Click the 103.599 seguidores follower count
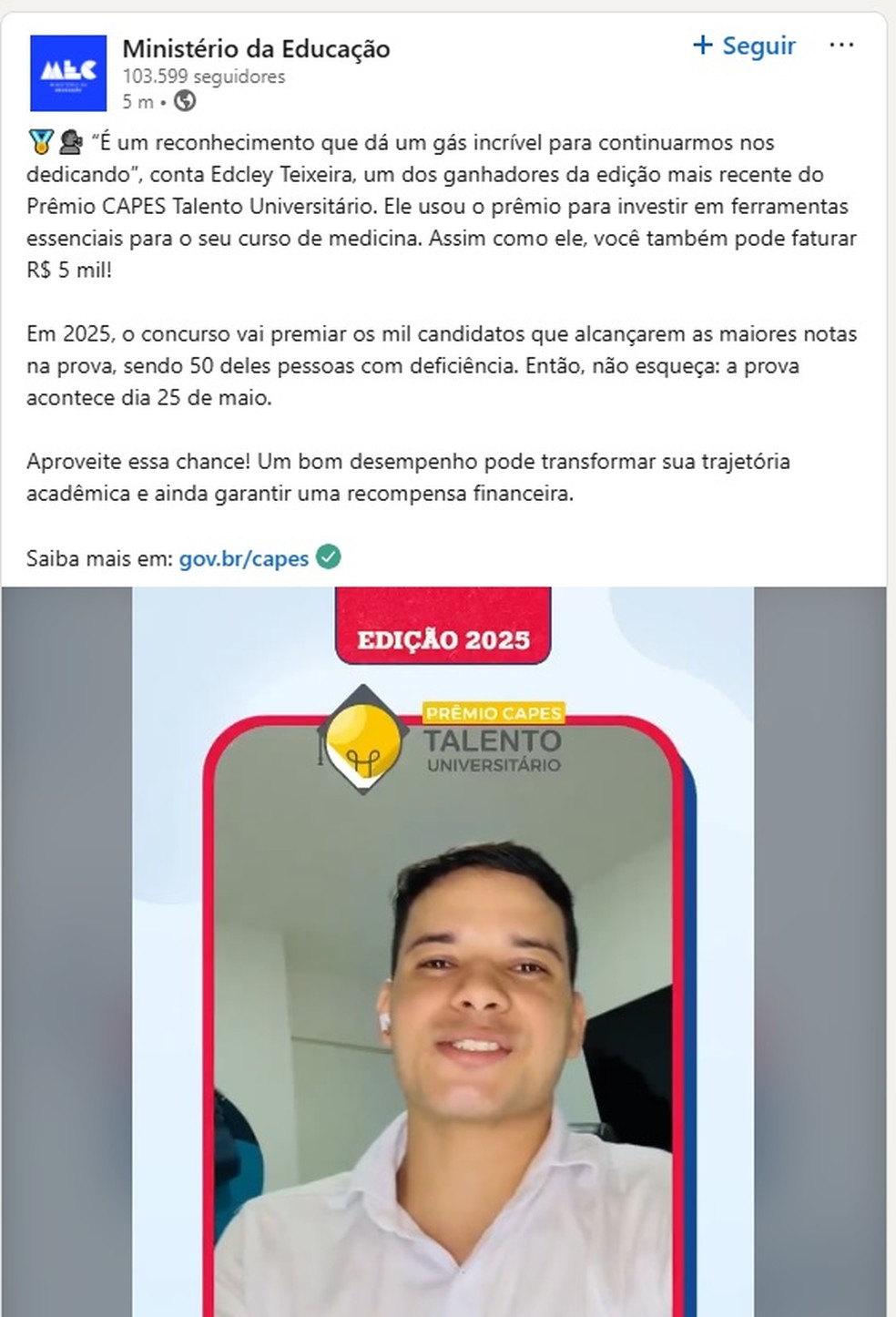896x1317 pixels. [203, 77]
